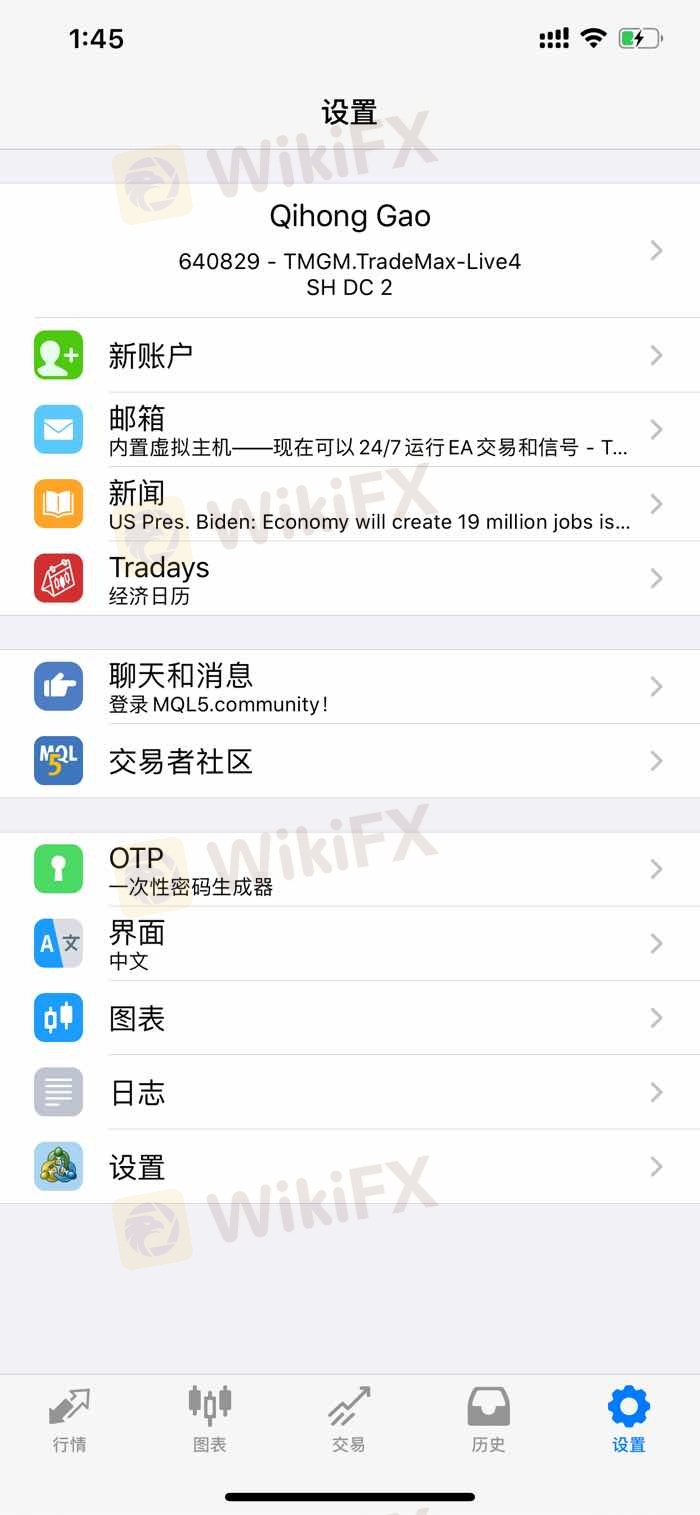This screenshot has width=700, height=1515.
Task: Open the 新账户 new account row
Action: [x=350, y=355]
